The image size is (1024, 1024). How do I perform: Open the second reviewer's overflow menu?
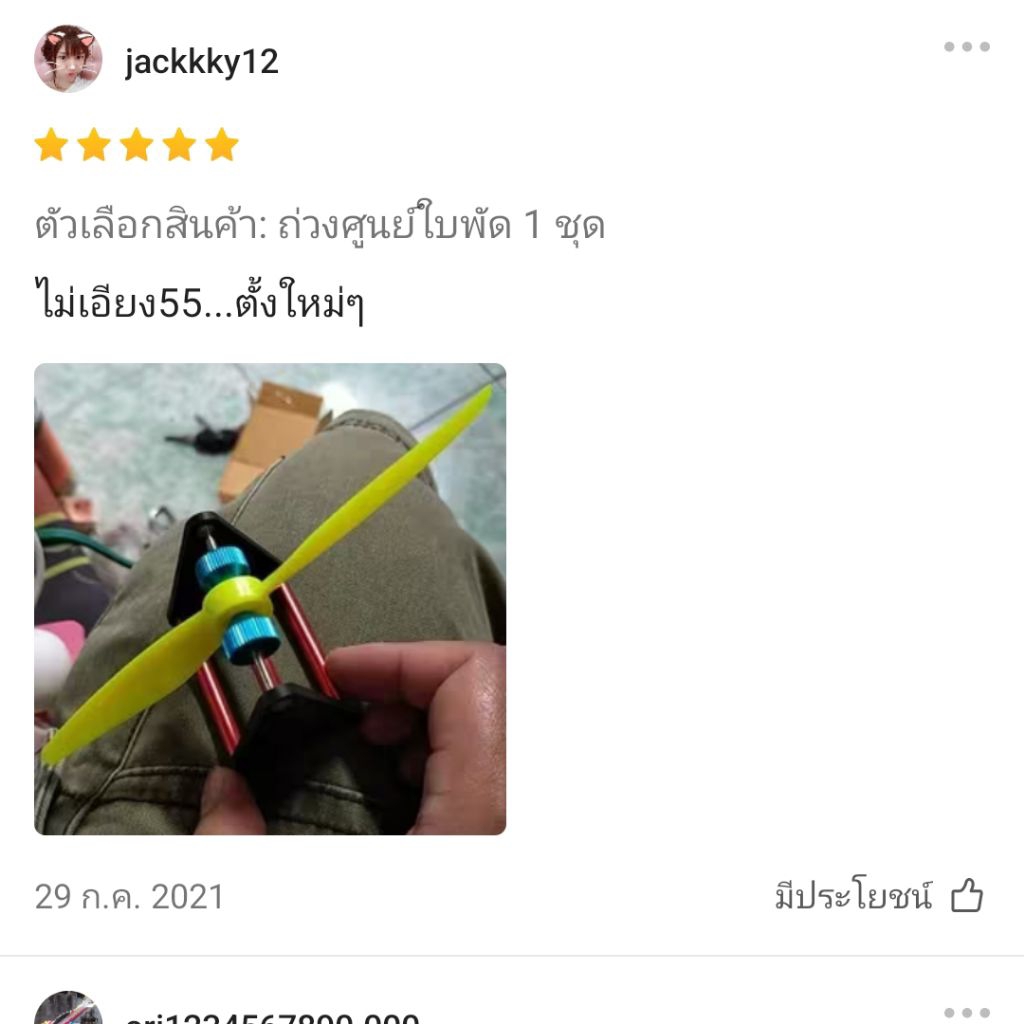point(967,1013)
